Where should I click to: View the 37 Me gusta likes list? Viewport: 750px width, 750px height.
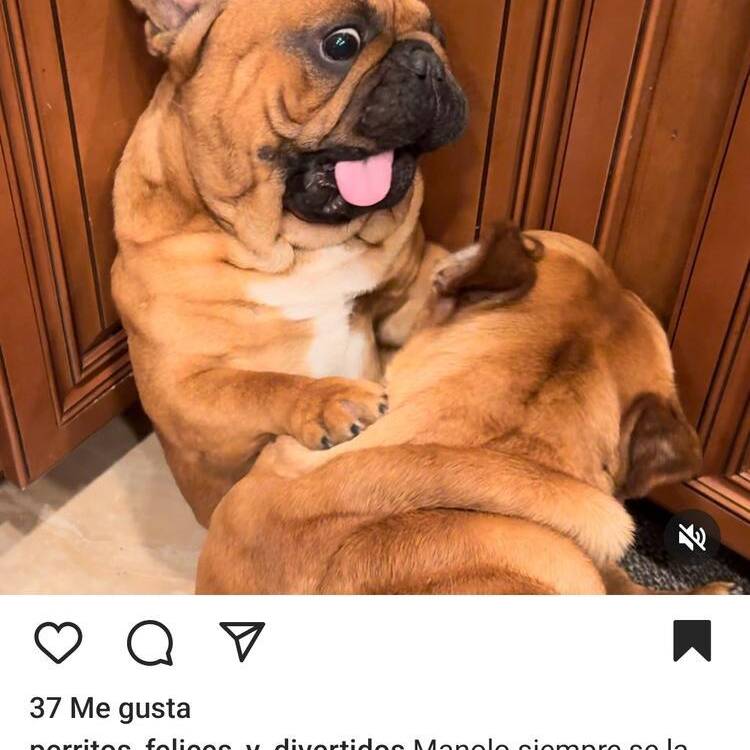[110, 708]
